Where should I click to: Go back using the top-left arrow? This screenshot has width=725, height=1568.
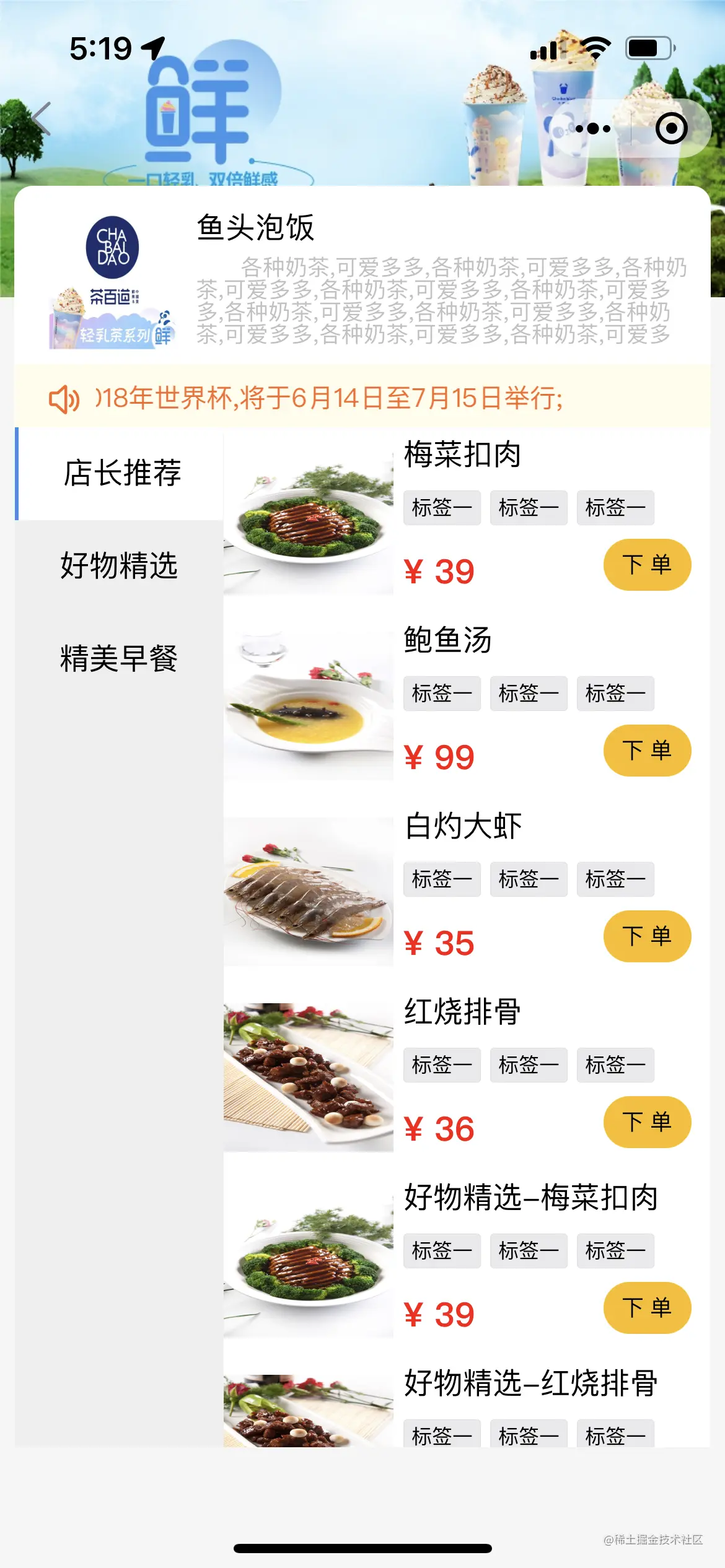(x=41, y=119)
